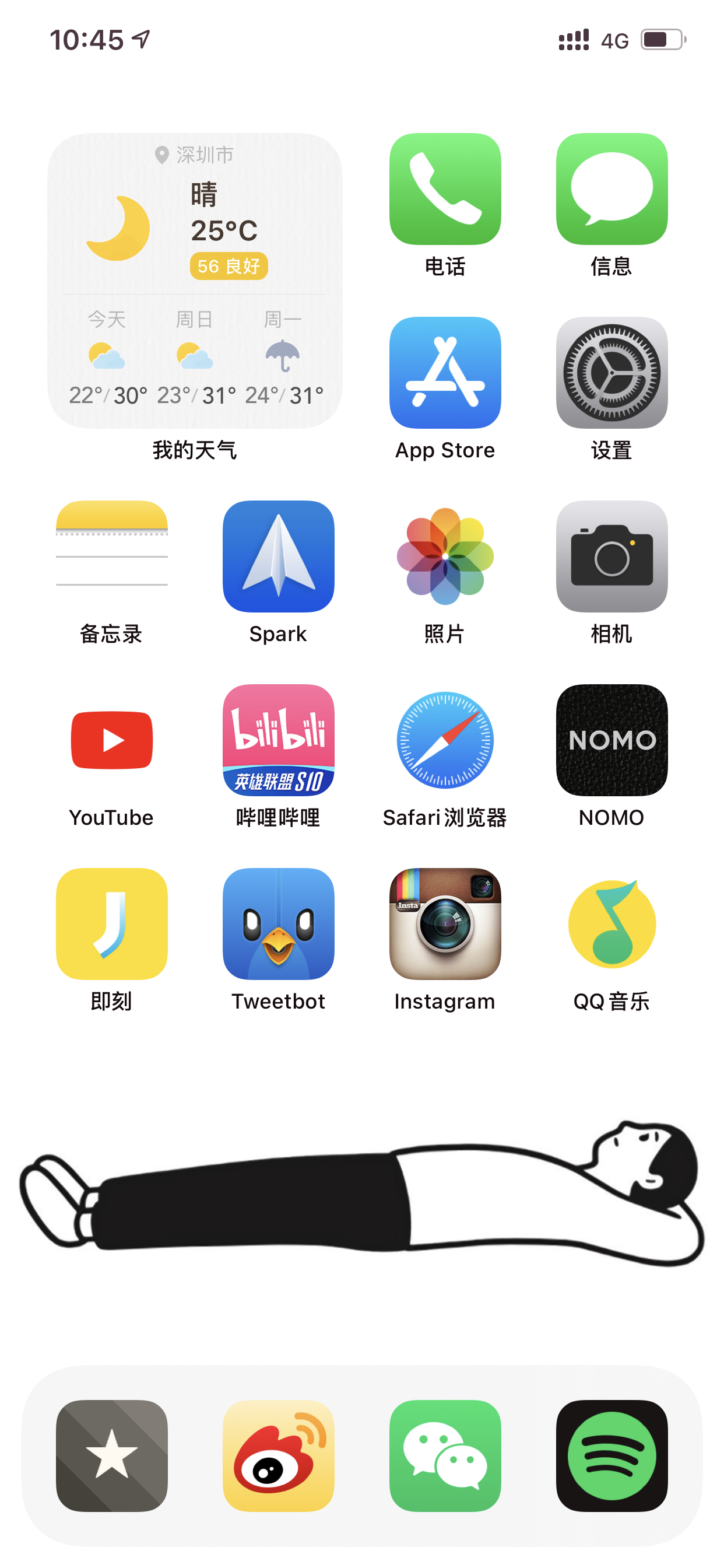Open the 我的天气 weather widget
The width and height of the screenshot is (724, 1568).
tap(195, 281)
